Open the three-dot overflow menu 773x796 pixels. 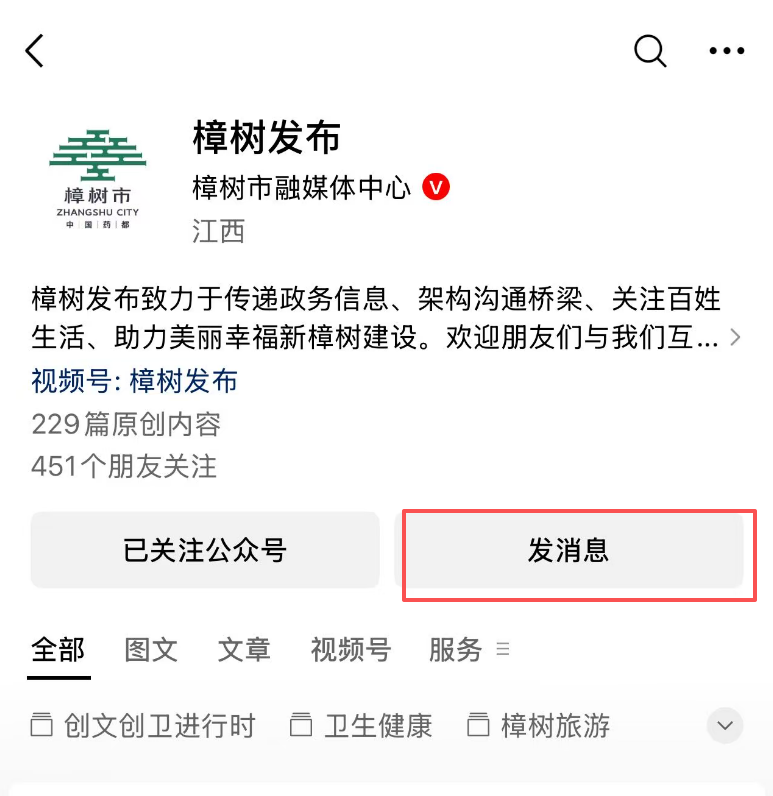[727, 50]
